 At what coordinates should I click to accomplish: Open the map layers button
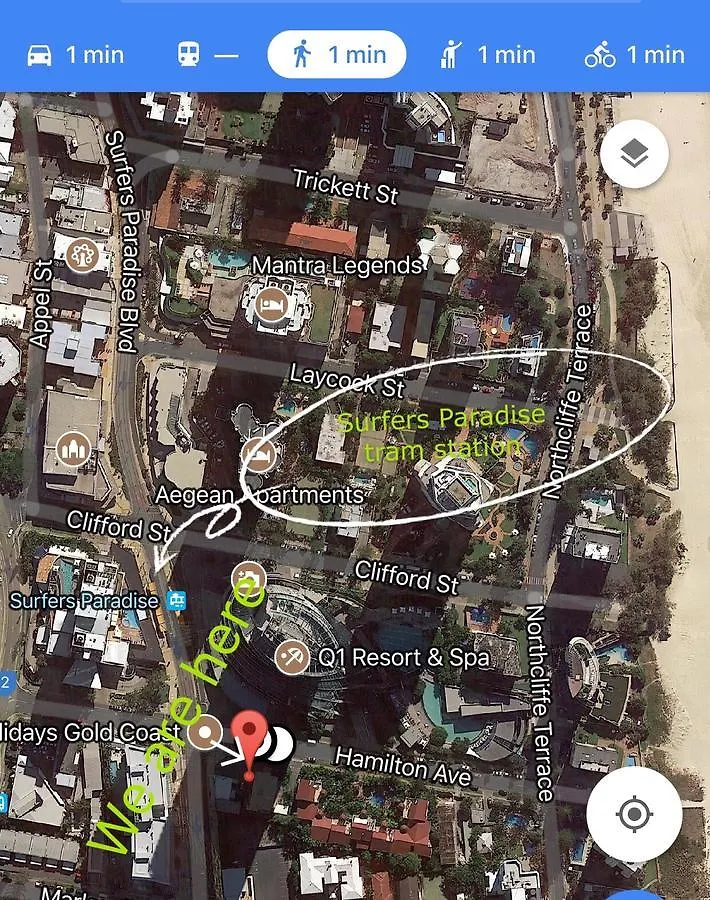[634, 155]
